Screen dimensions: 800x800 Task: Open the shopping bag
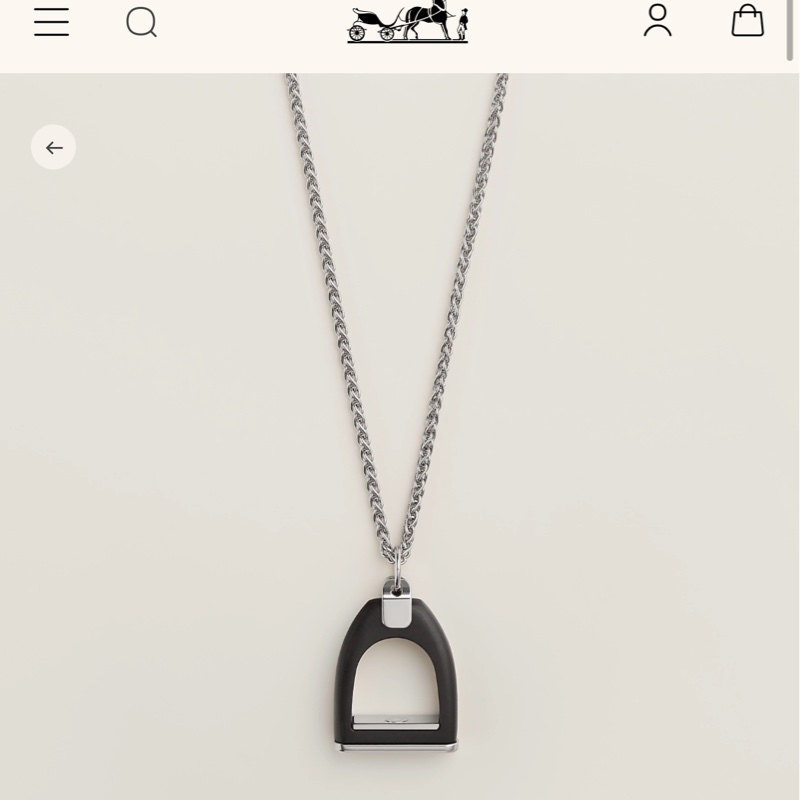click(747, 20)
